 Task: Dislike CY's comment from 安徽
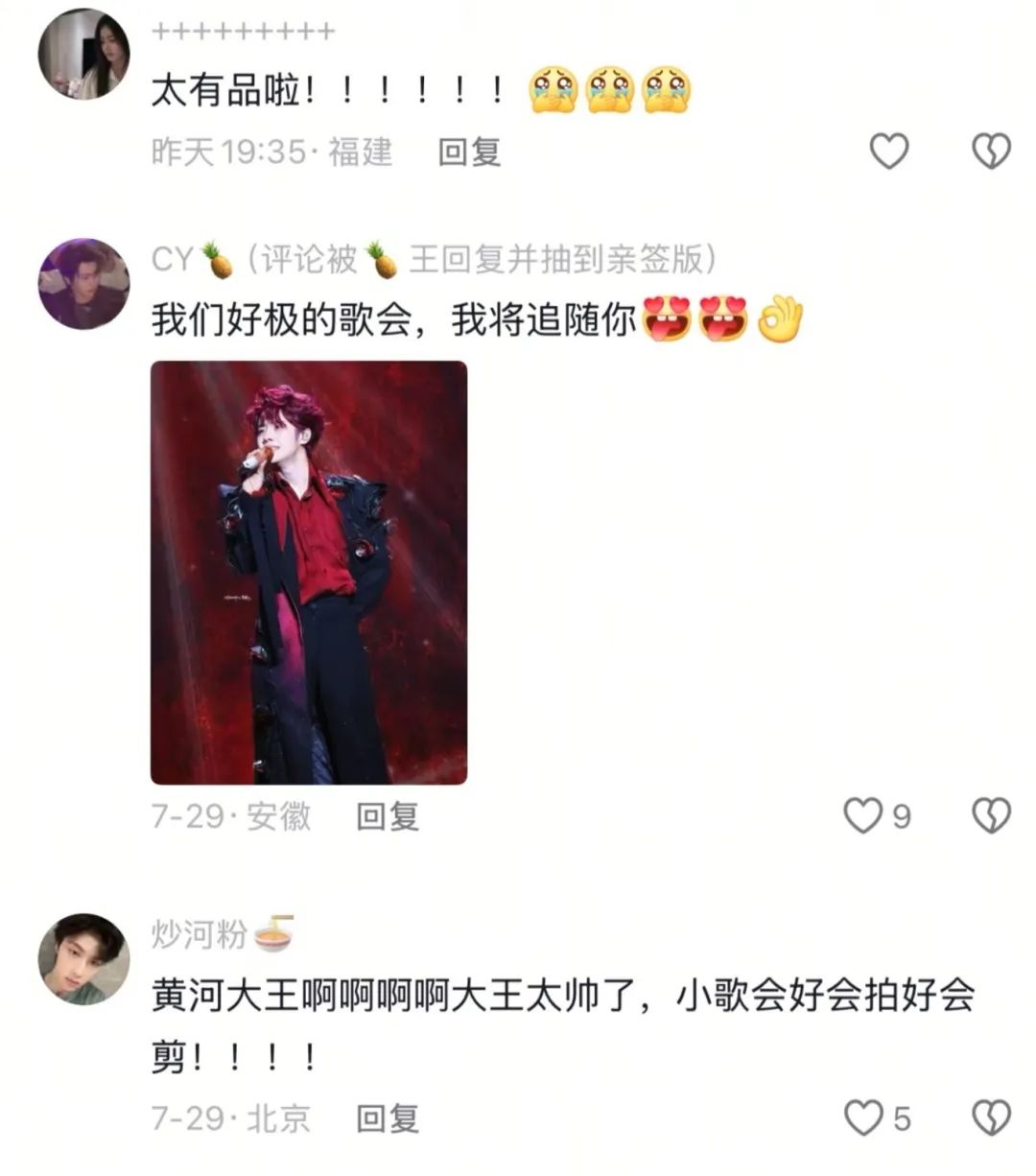click(x=991, y=816)
